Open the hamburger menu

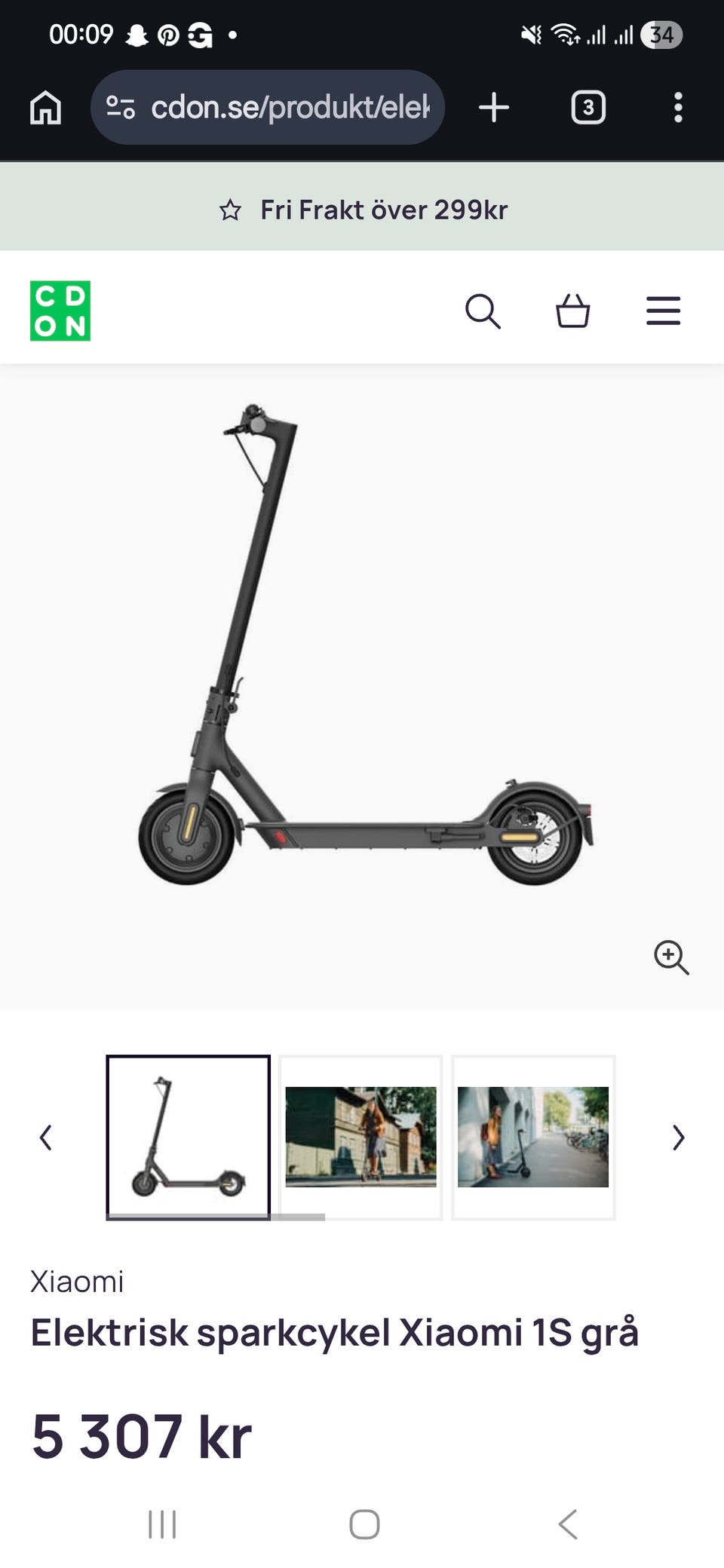(663, 311)
